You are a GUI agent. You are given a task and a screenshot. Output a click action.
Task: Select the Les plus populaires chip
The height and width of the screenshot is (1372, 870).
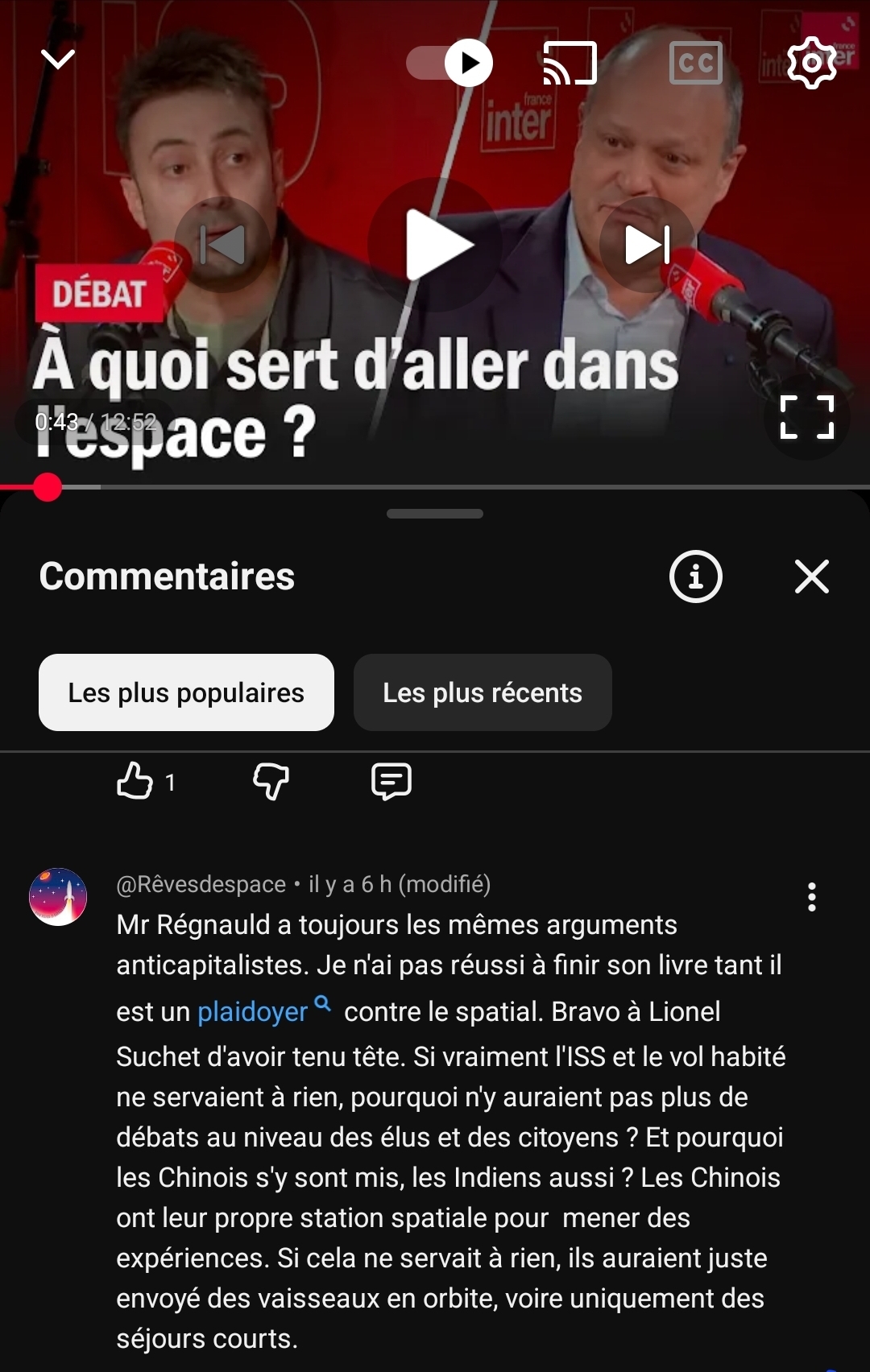tap(186, 692)
